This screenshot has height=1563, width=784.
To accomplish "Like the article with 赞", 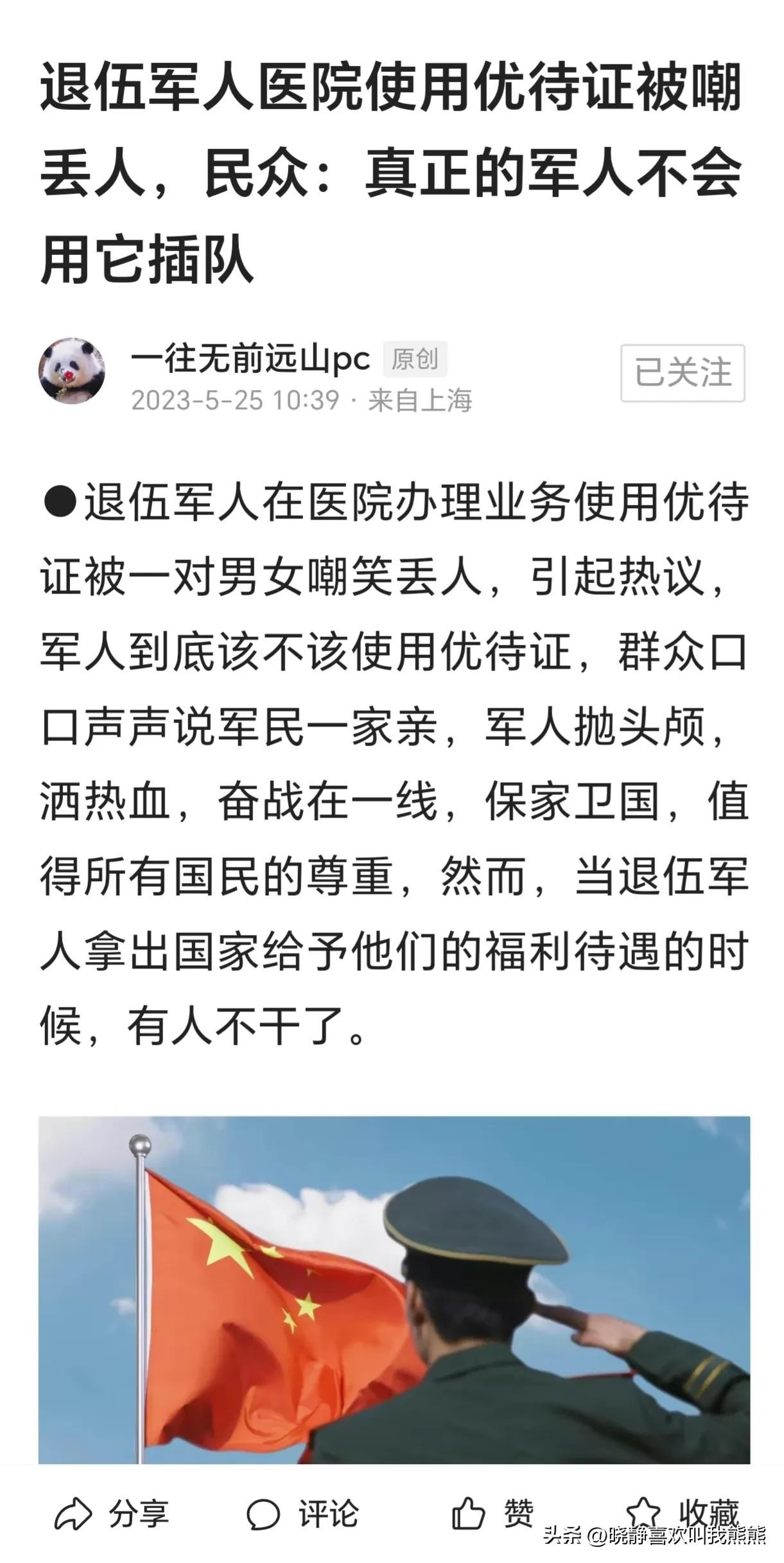I will pos(493,1515).
